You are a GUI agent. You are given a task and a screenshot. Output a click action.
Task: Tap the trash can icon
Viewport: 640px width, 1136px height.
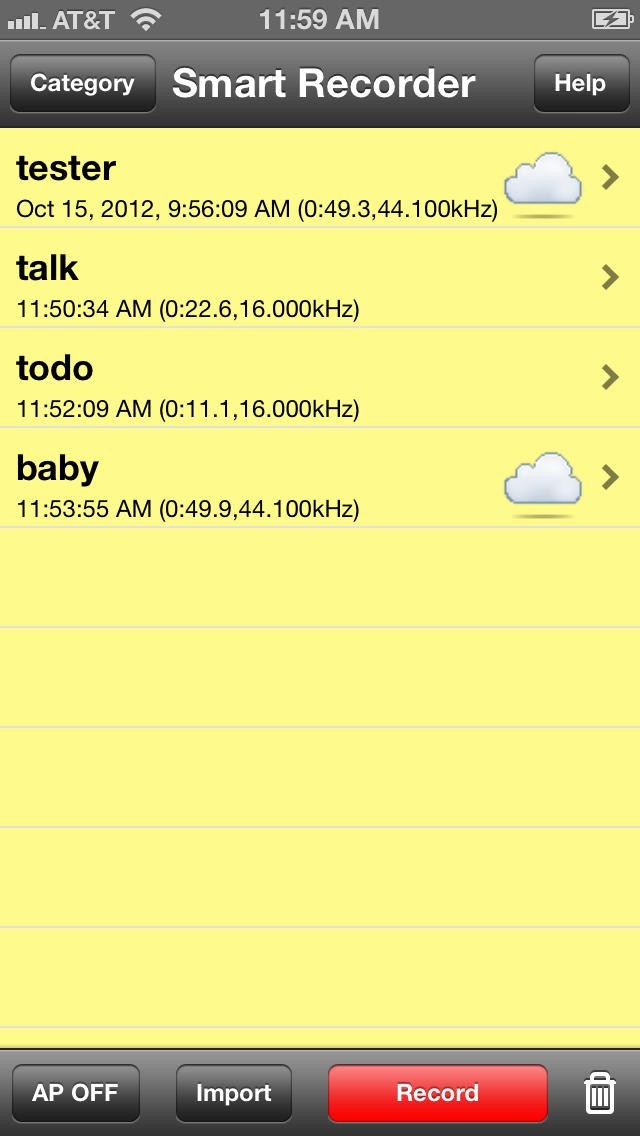(x=599, y=1093)
